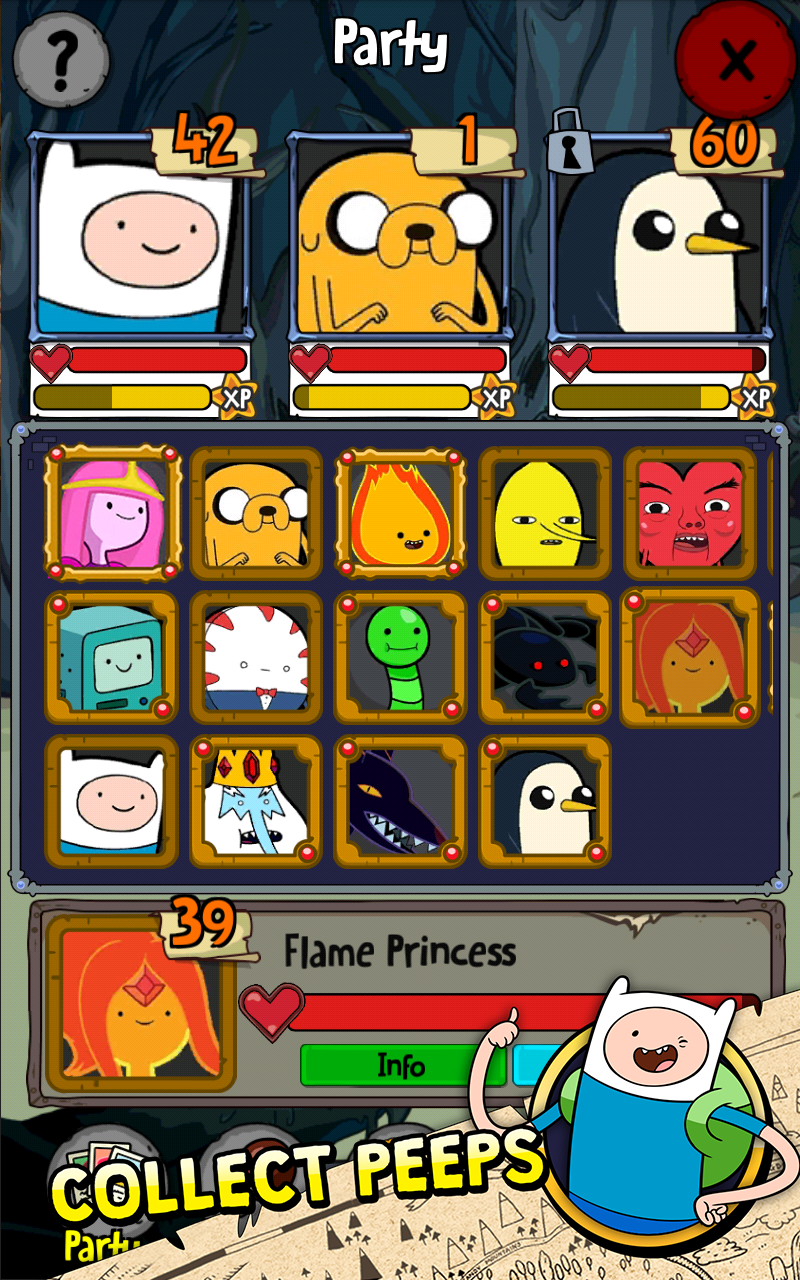Open the question mark help button

pos(60,62)
